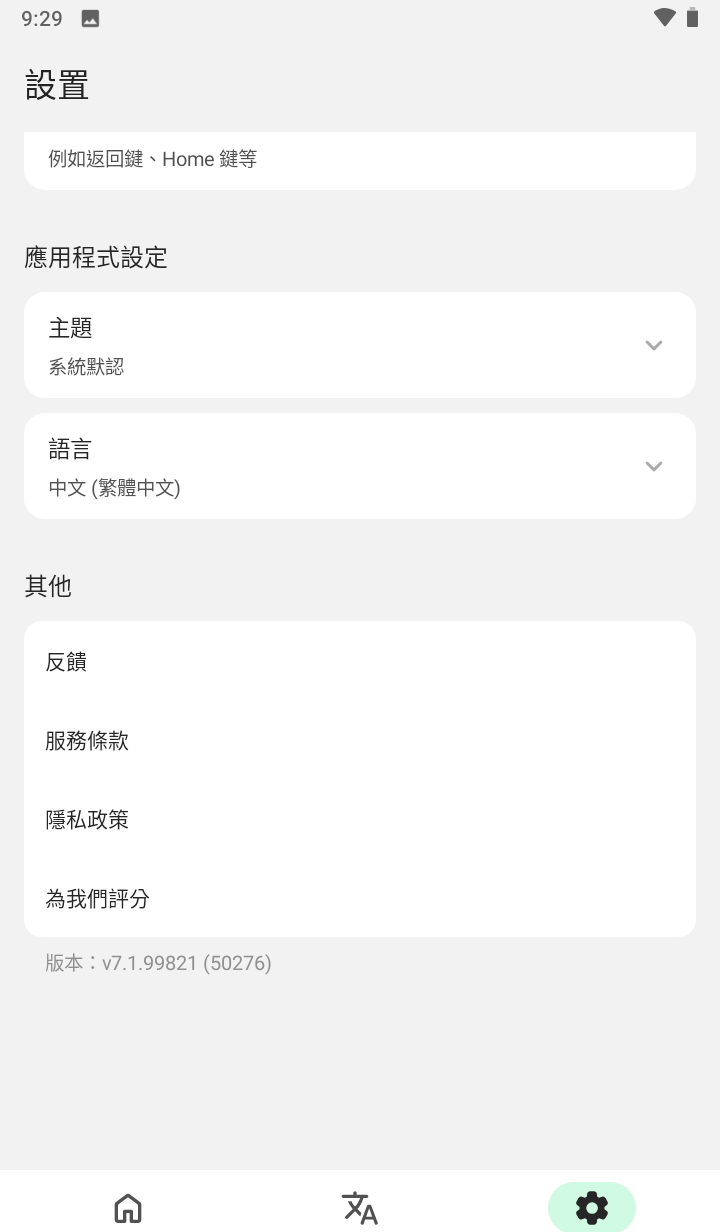View the 隱私政策 privacy policy
The height and width of the screenshot is (1232, 720).
[x=359, y=819]
